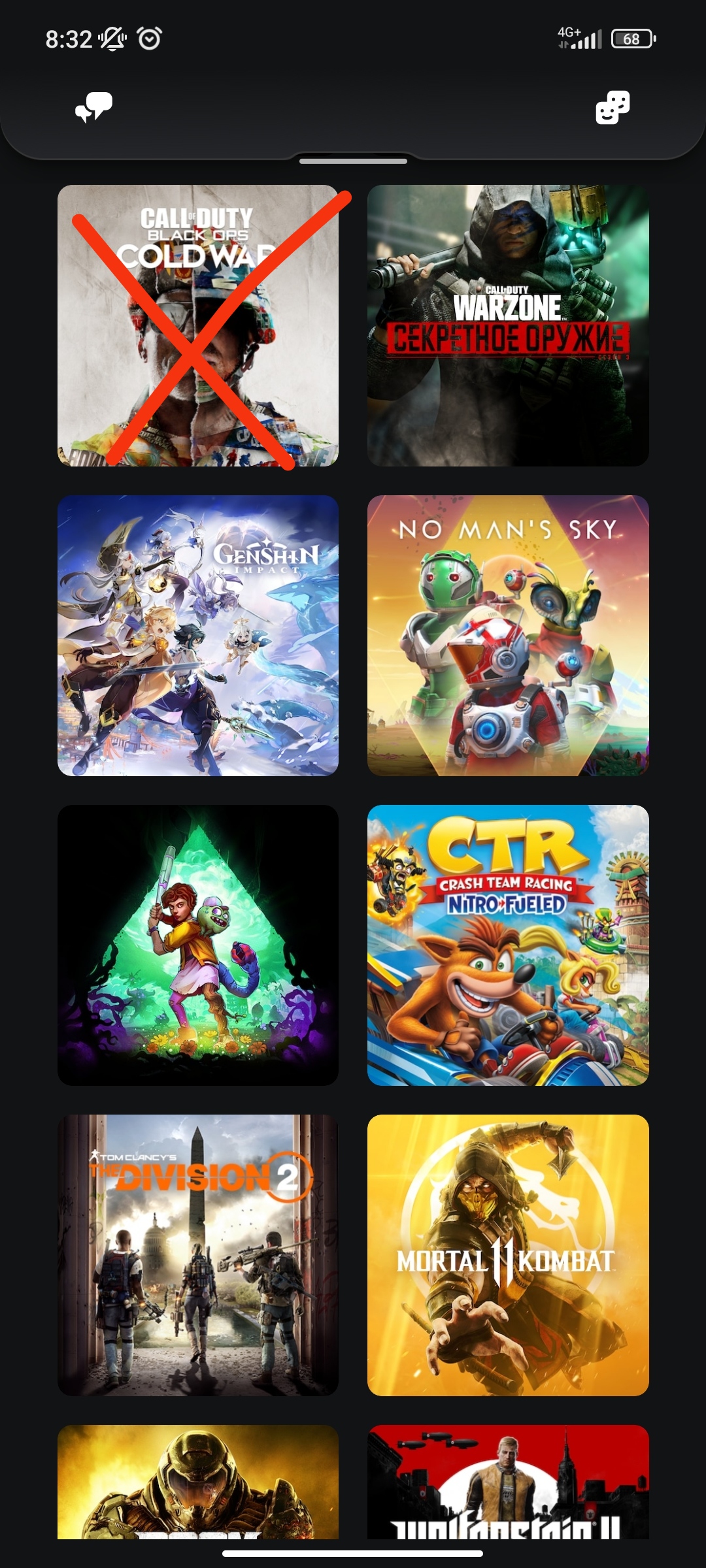Select the Genshin Impact game tile

tap(198, 636)
